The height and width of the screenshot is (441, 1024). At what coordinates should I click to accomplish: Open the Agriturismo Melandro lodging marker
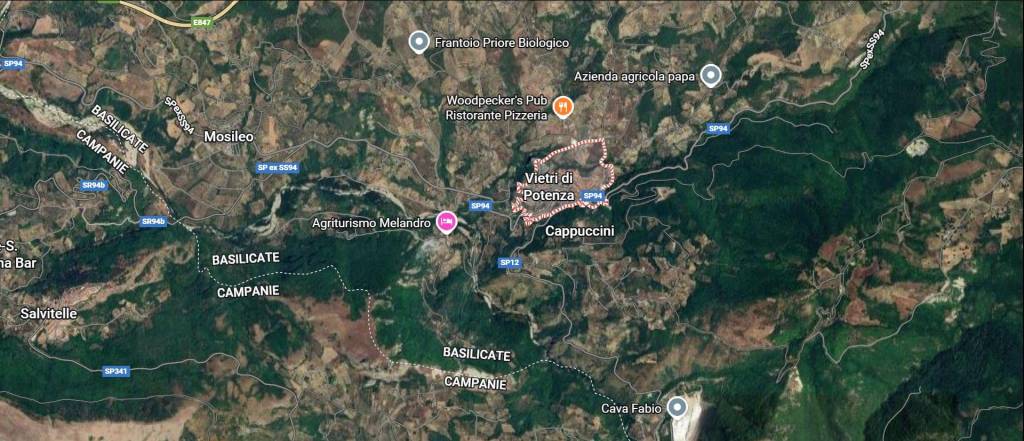447,221
